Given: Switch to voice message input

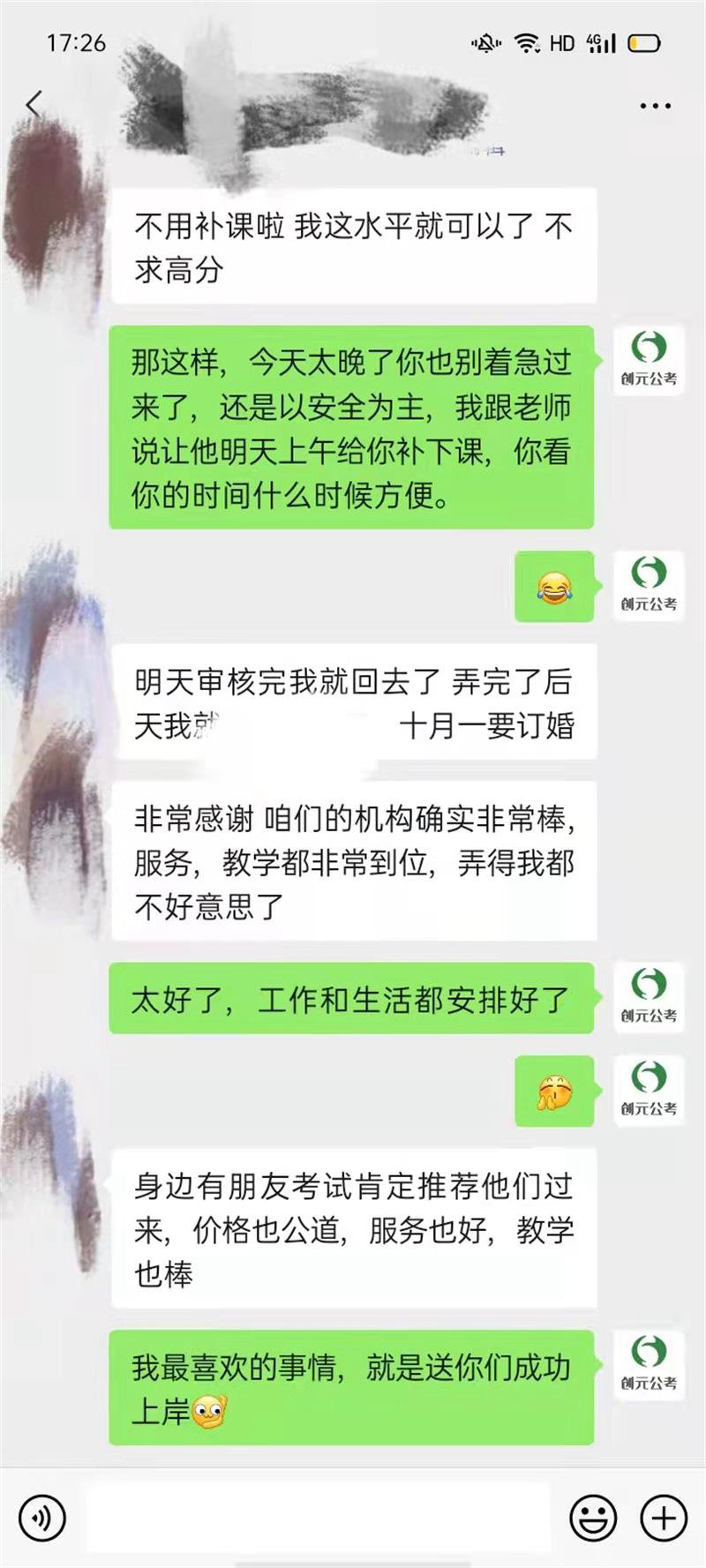Looking at the screenshot, I should [x=41, y=1518].
